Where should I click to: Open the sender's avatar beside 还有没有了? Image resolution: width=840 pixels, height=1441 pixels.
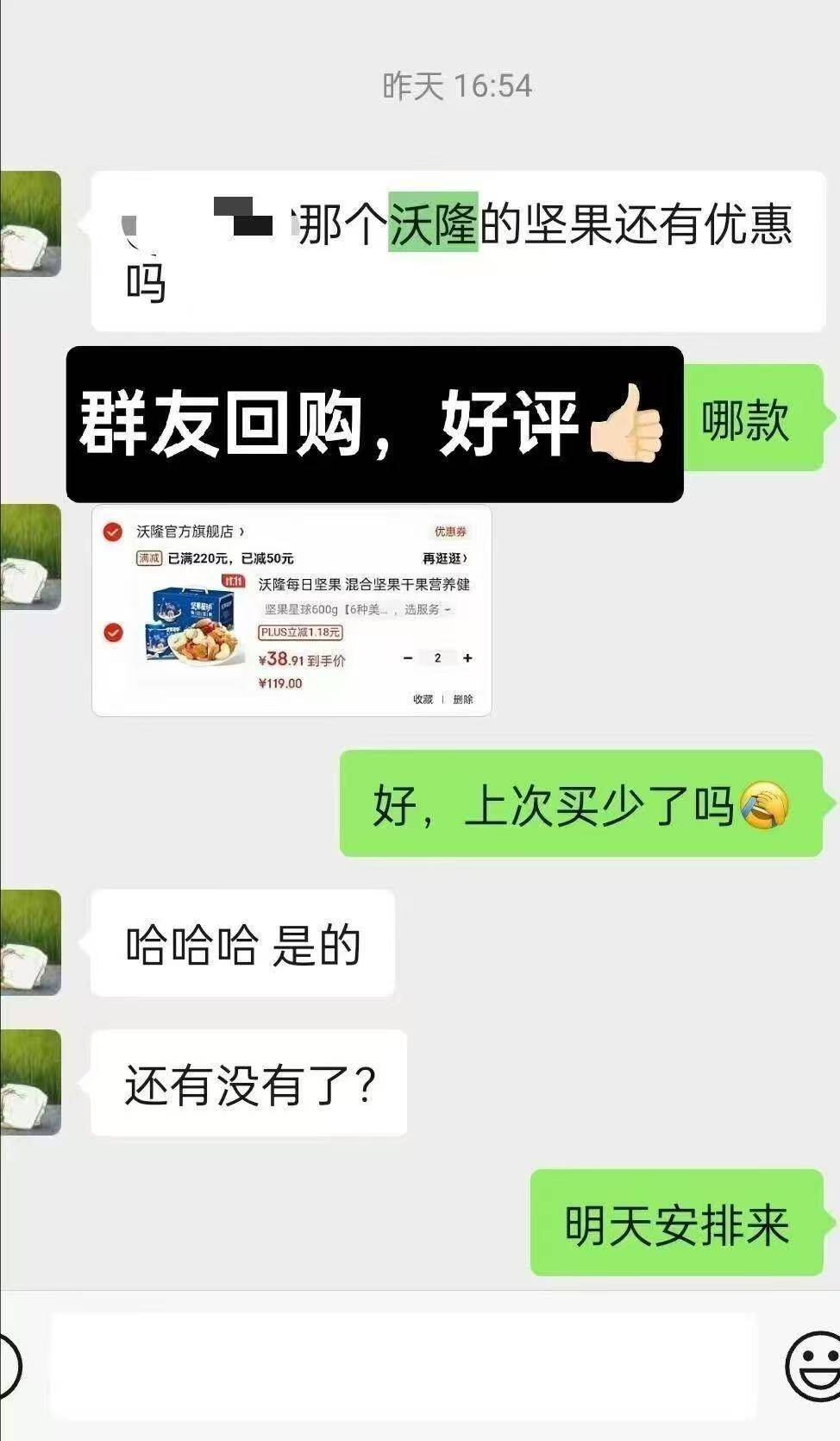point(30,1082)
